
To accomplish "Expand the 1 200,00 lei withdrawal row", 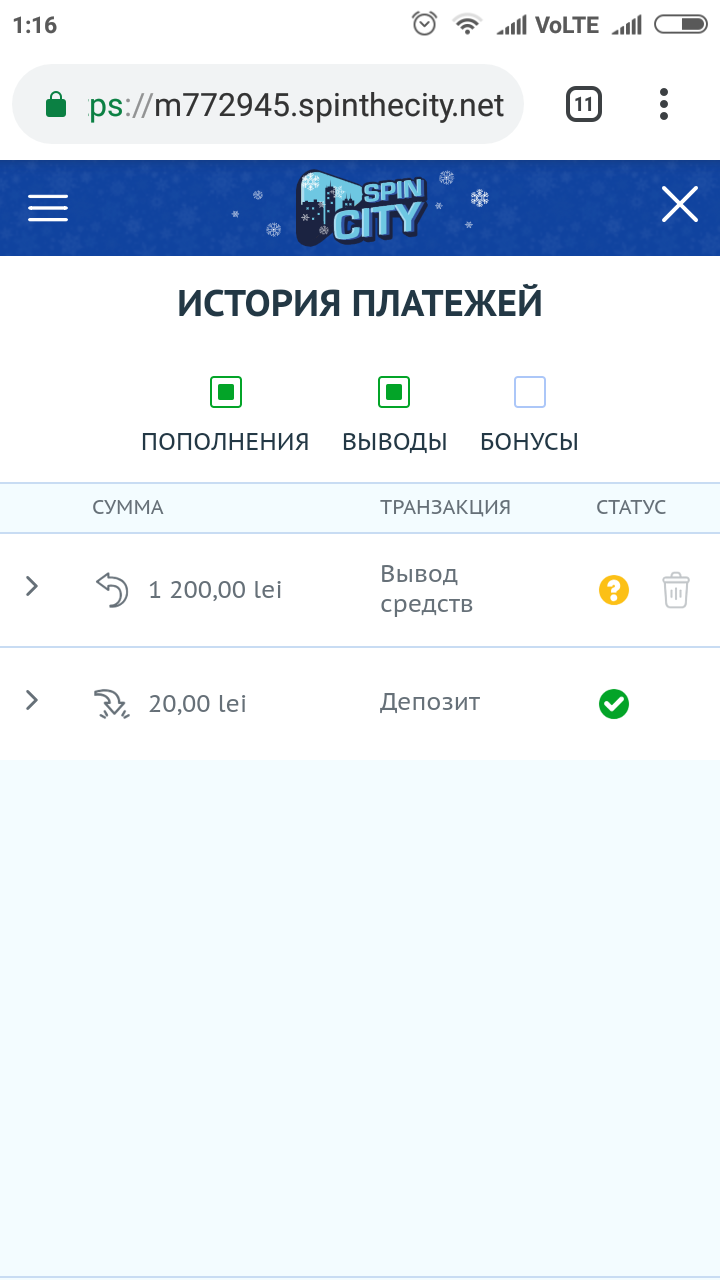I will pyautogui.click(x=32, y=587).
